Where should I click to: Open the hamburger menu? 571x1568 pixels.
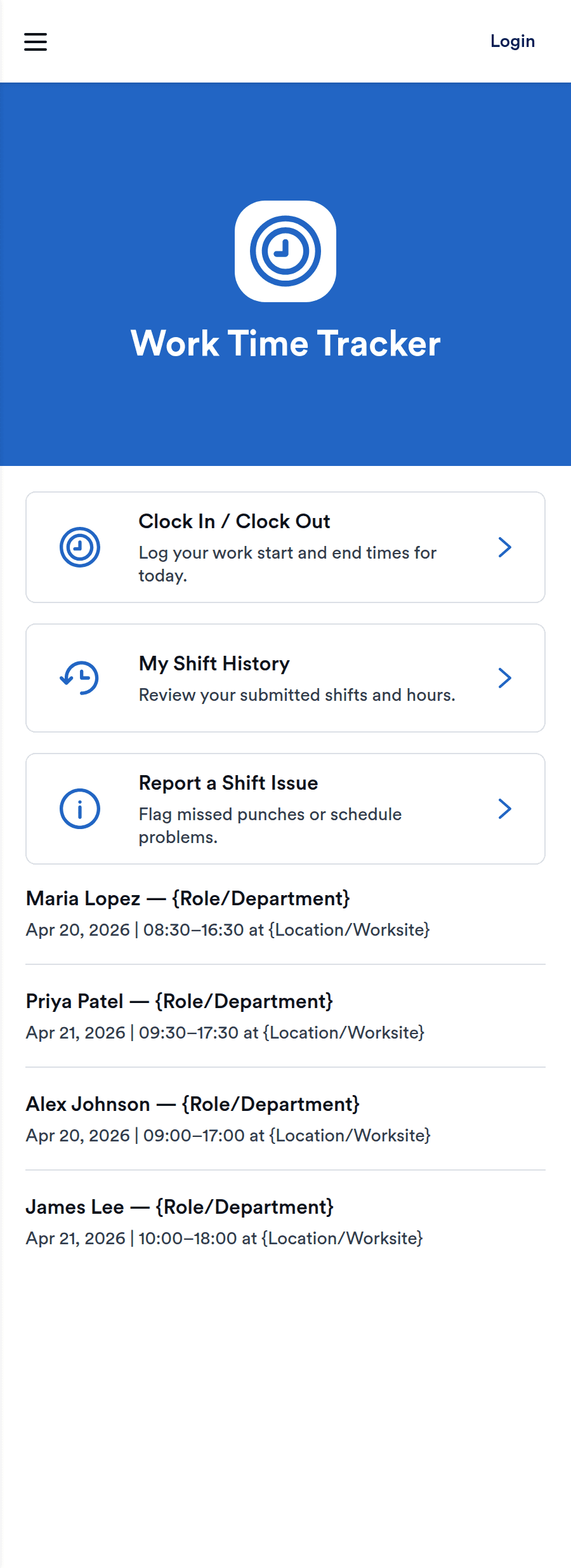pos(36,42)
